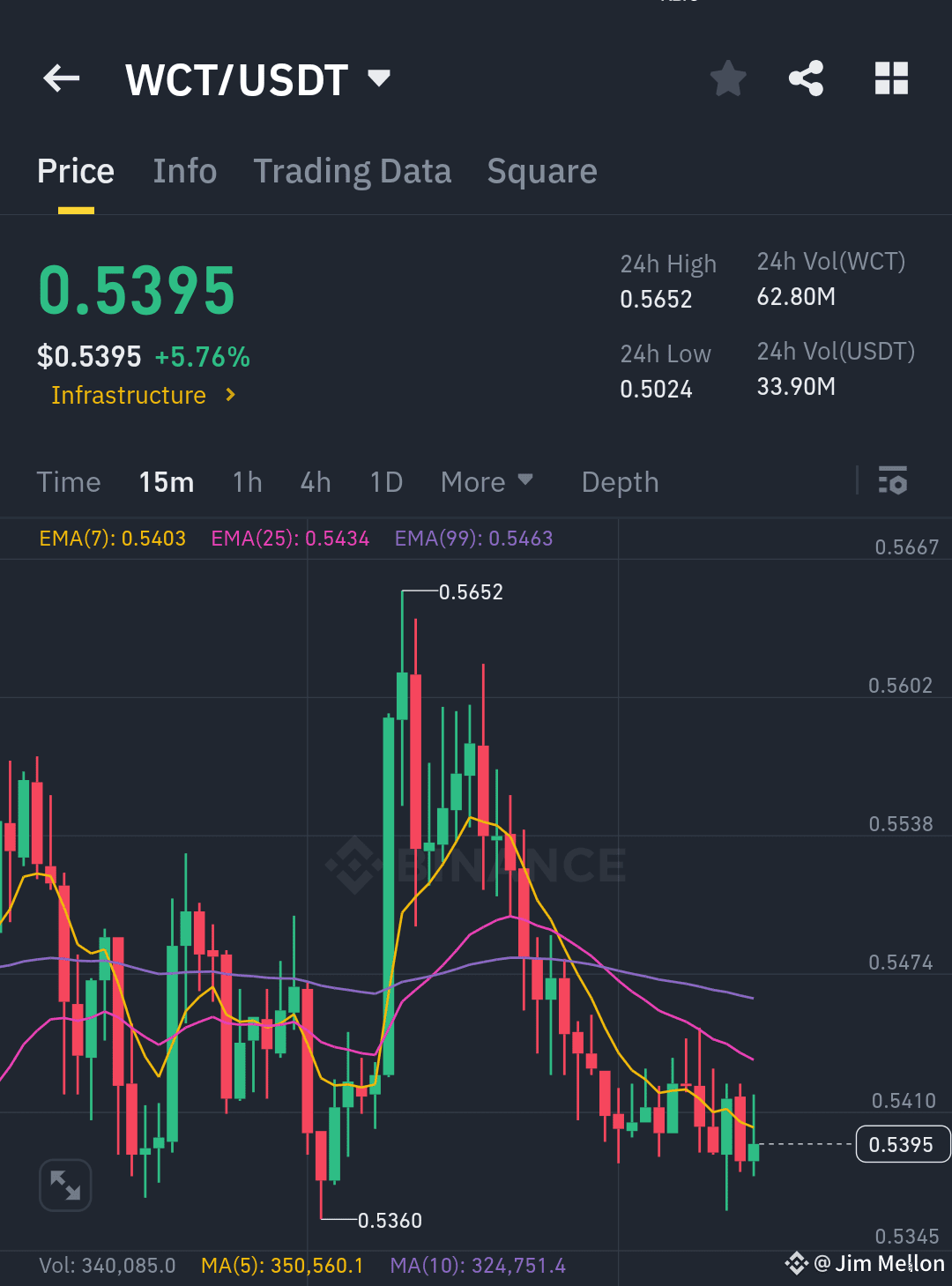952x1286 pixels.
Task: Open the More timeframe dropdown
Action: coord(487,481)
